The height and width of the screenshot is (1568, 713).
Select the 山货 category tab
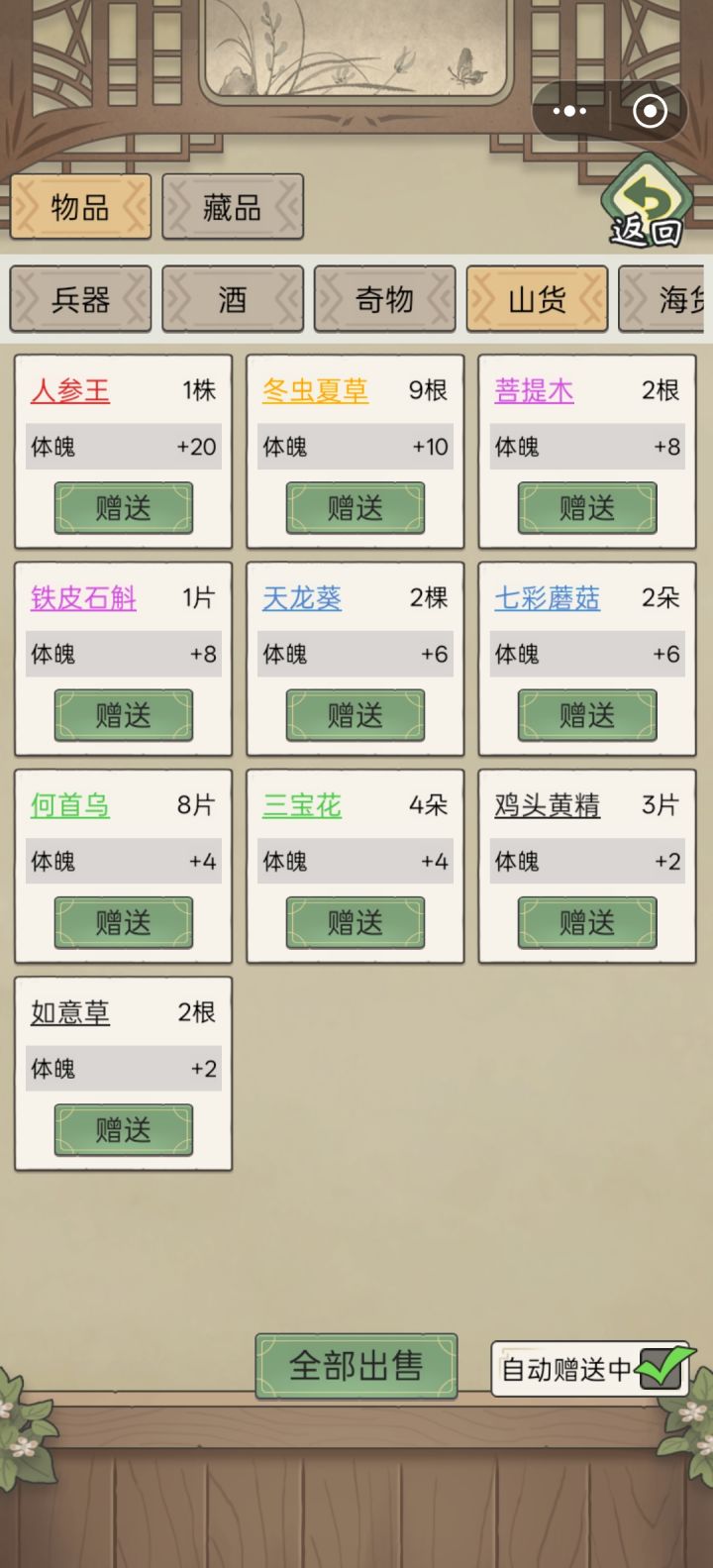point(537,299)
